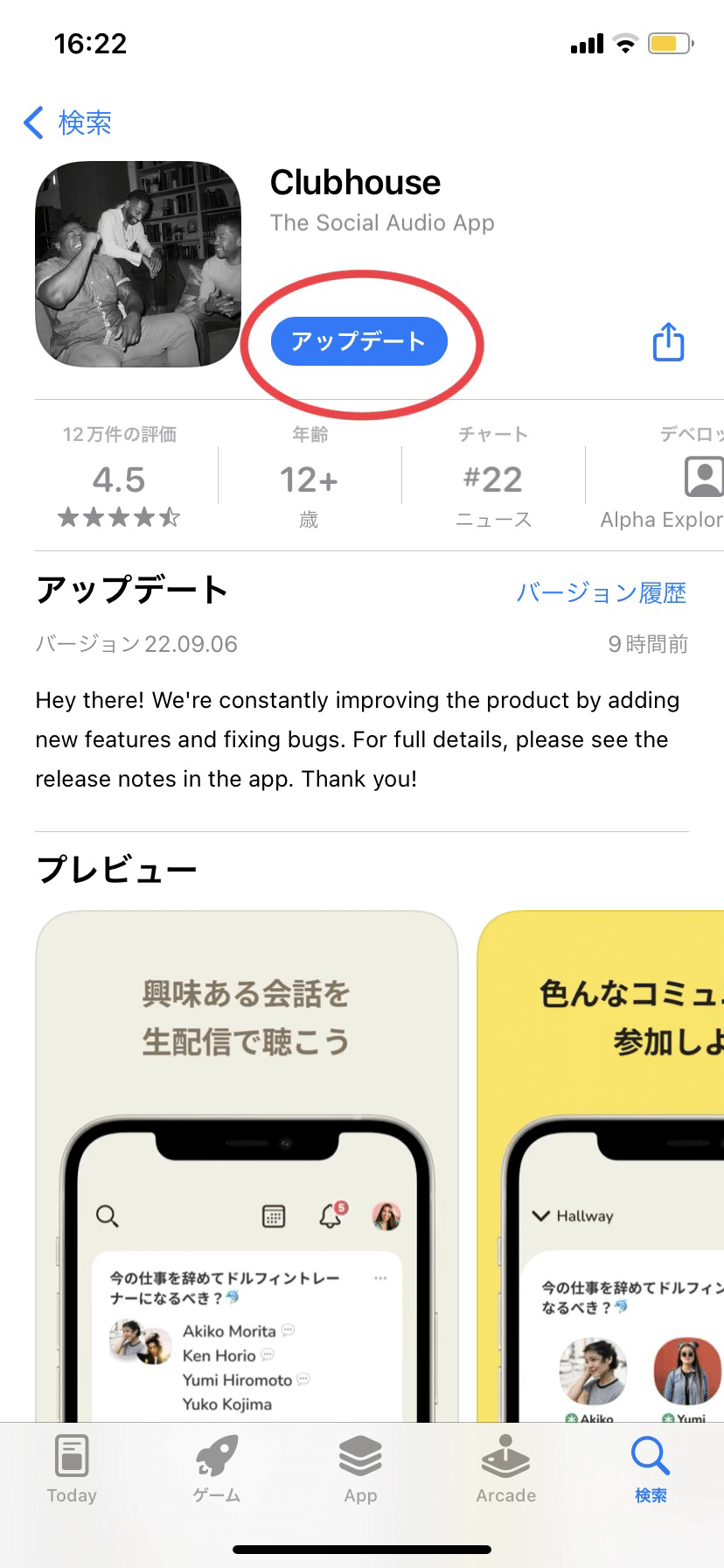Viewport: 724px width, 1568px height.
Task: Open バージョン履歴 link
Action: 602,592
